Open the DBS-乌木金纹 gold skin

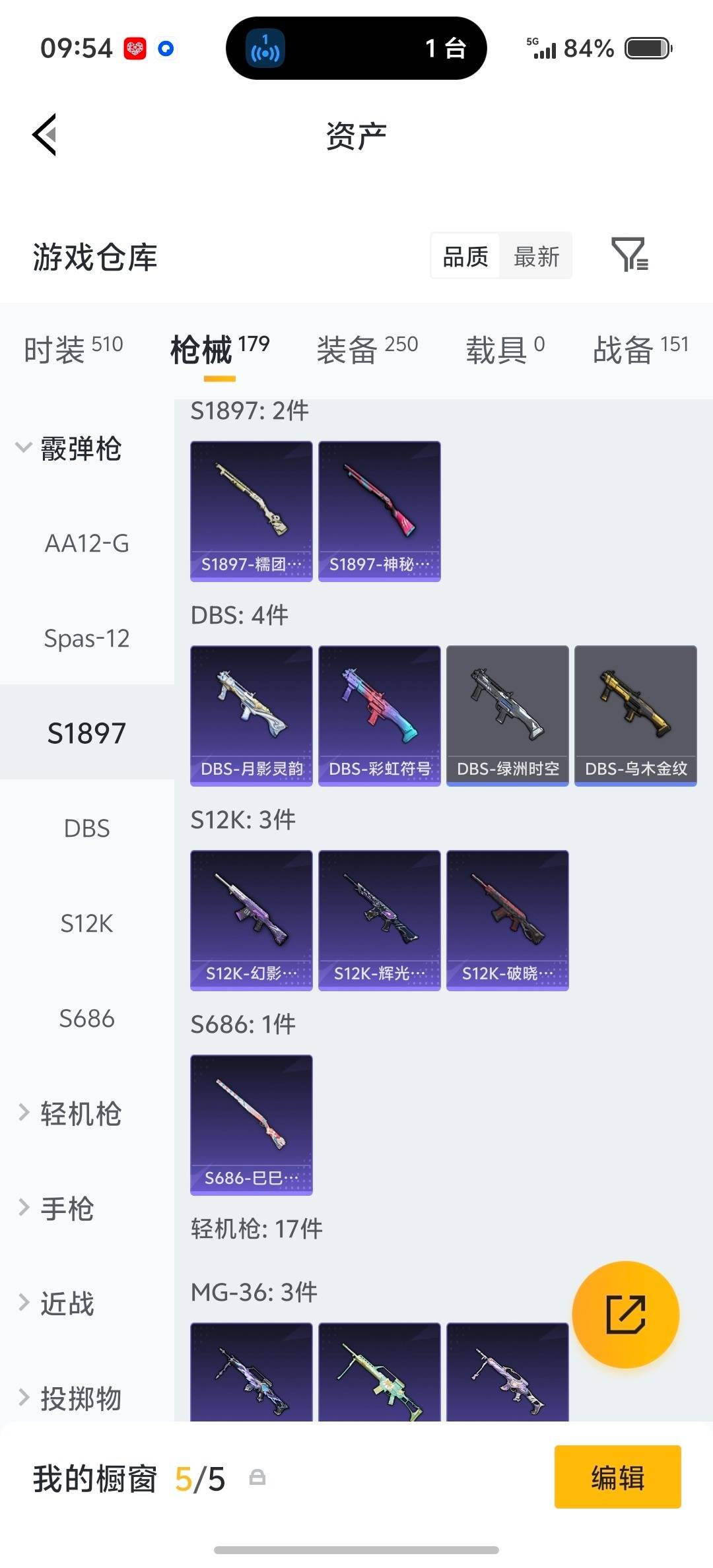(635, 715)
